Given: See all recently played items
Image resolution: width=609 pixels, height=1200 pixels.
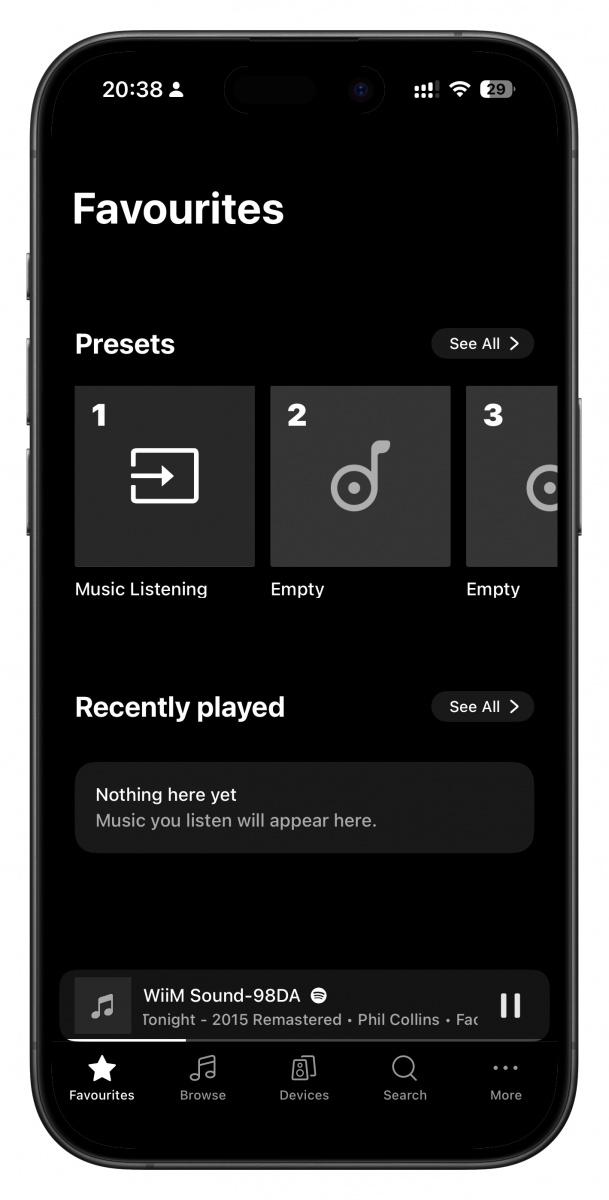Looking at the screenshot, I should pos(482,707).
